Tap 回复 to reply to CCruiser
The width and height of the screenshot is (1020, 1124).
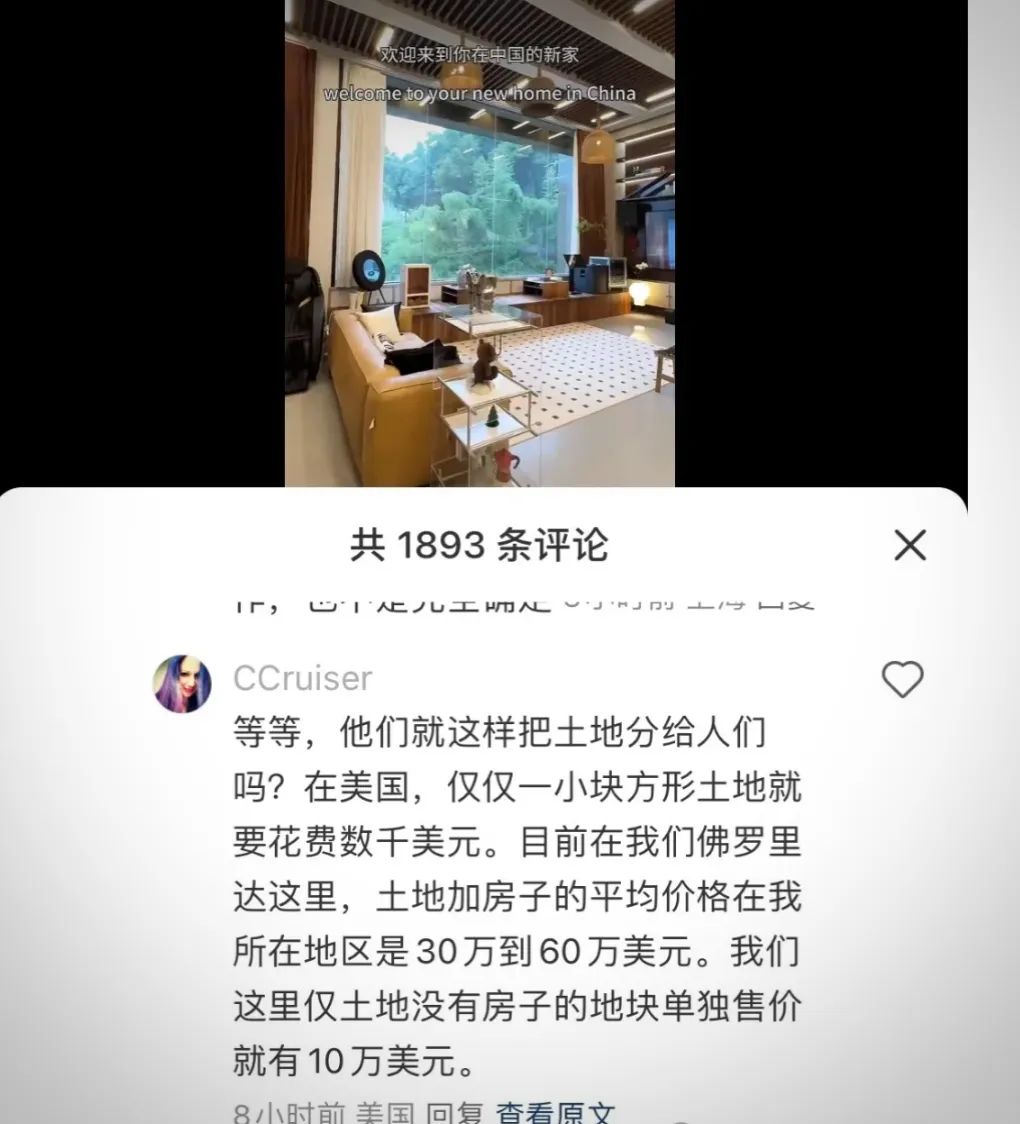click(x=455, y=1113)
